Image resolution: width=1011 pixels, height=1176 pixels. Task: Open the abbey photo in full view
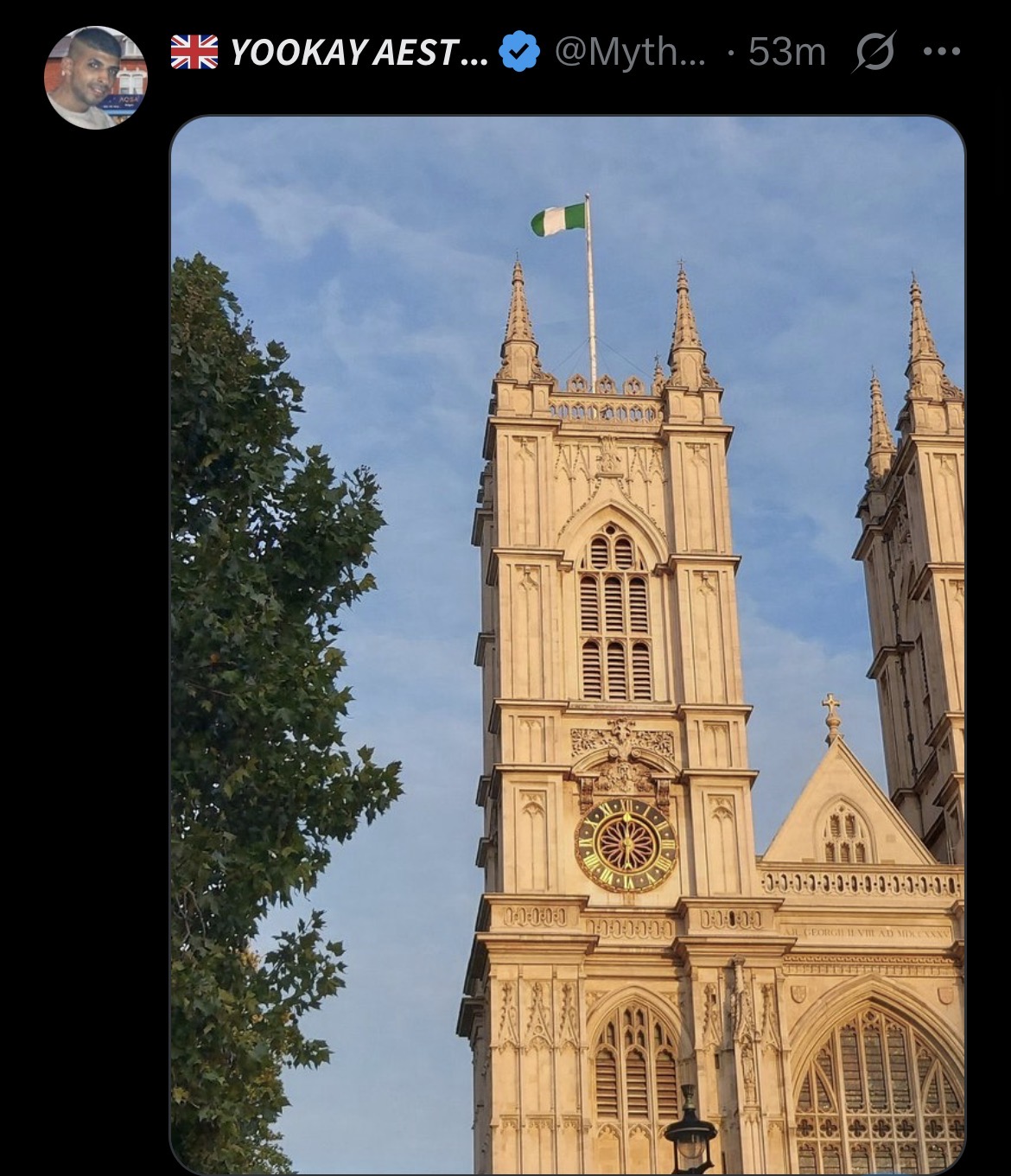click(568, 645)
